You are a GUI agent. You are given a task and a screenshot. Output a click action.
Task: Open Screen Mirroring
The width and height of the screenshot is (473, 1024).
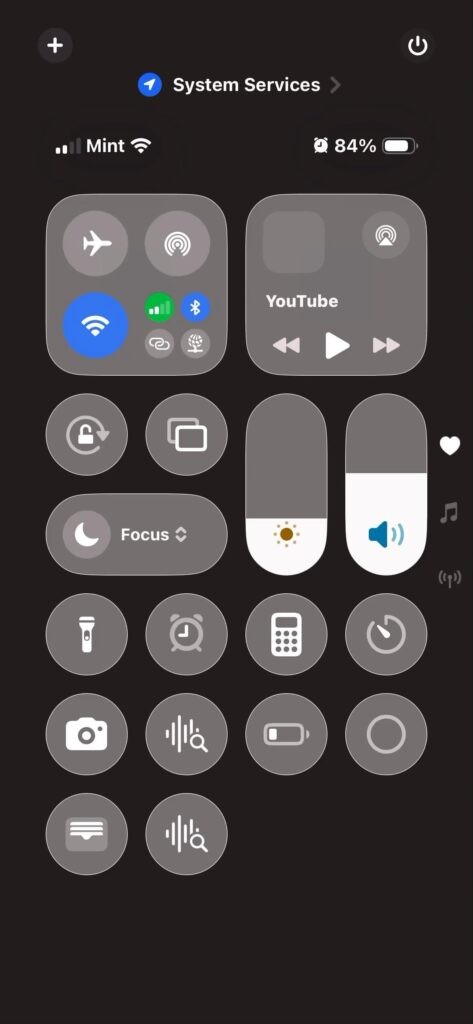[187, 434]
